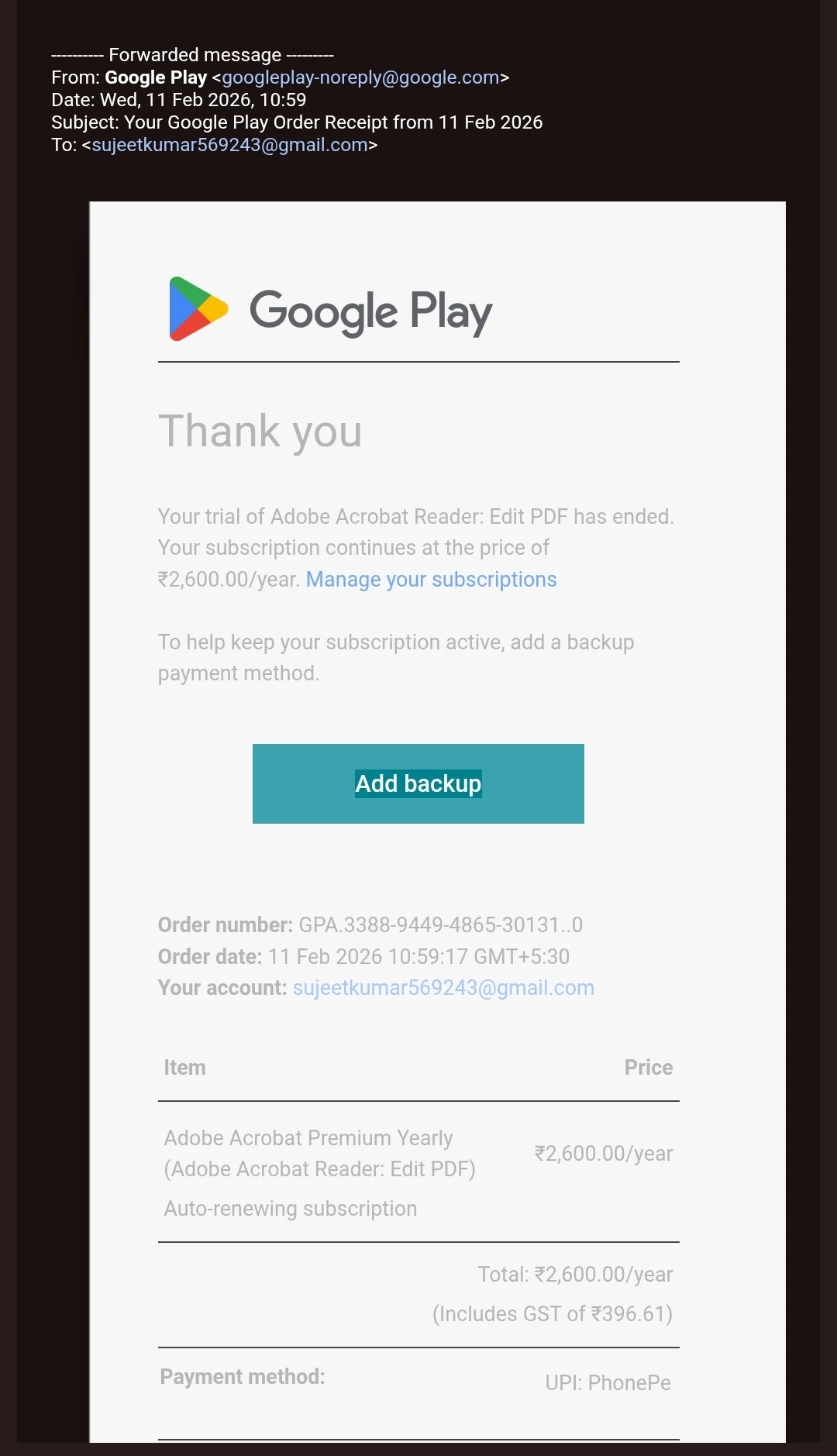Image resolution: width=837 pixels, height=1456 pixels.
Task: Tap the Add backup button
Action: (418, 783)
